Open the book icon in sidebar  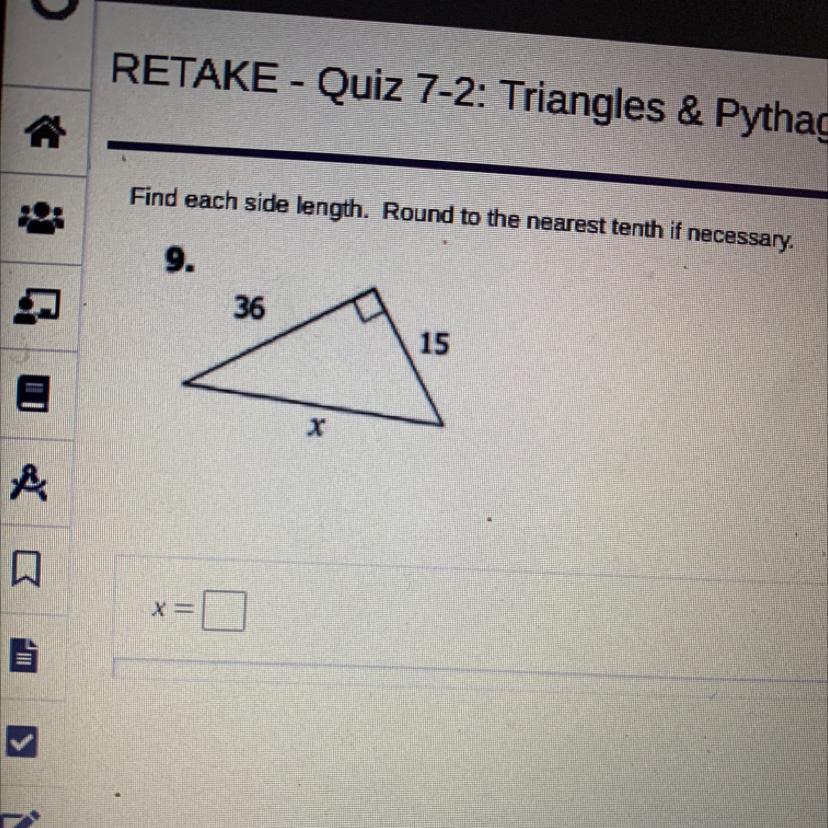[33, 393]
